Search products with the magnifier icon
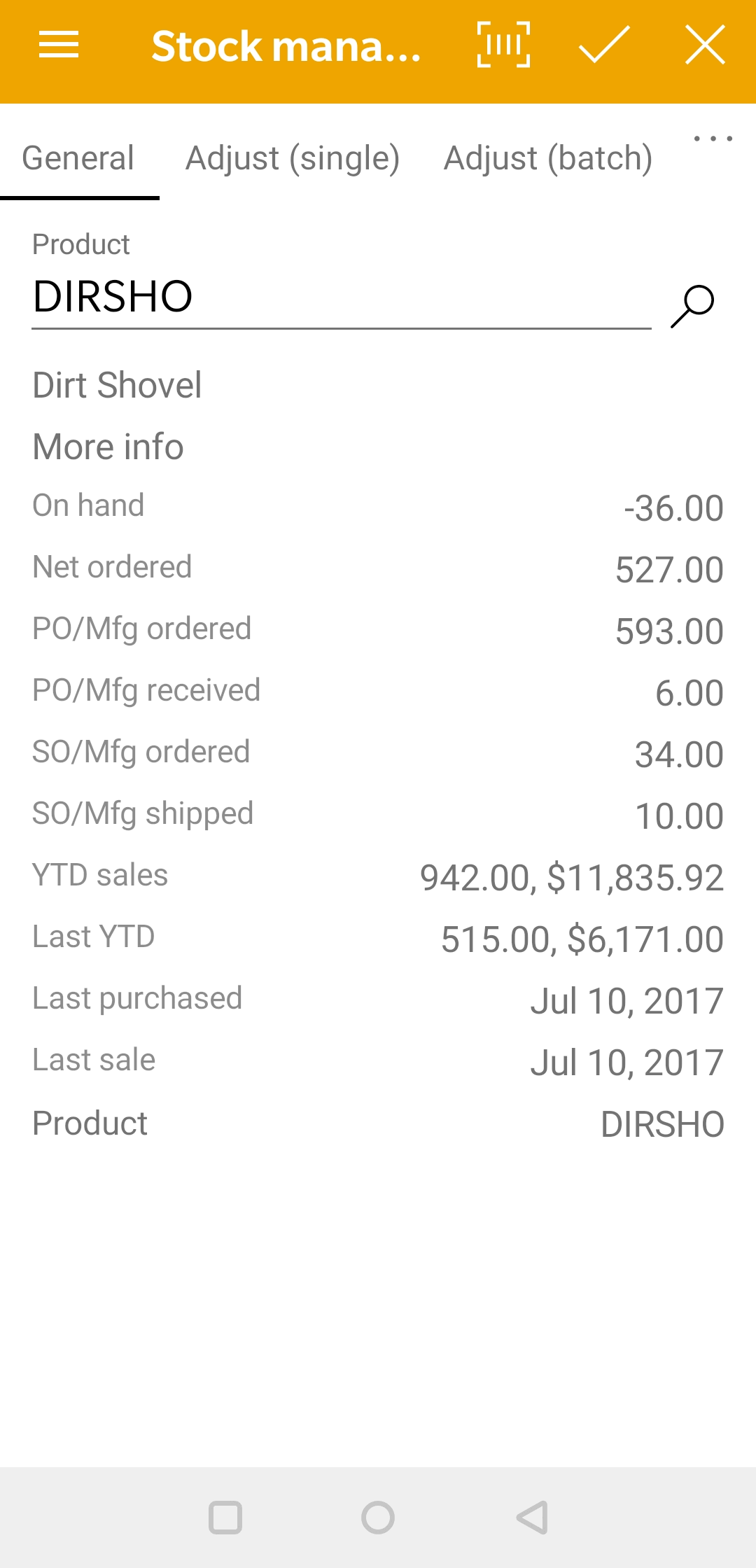The image size is (756, 1568). (692, 306)
